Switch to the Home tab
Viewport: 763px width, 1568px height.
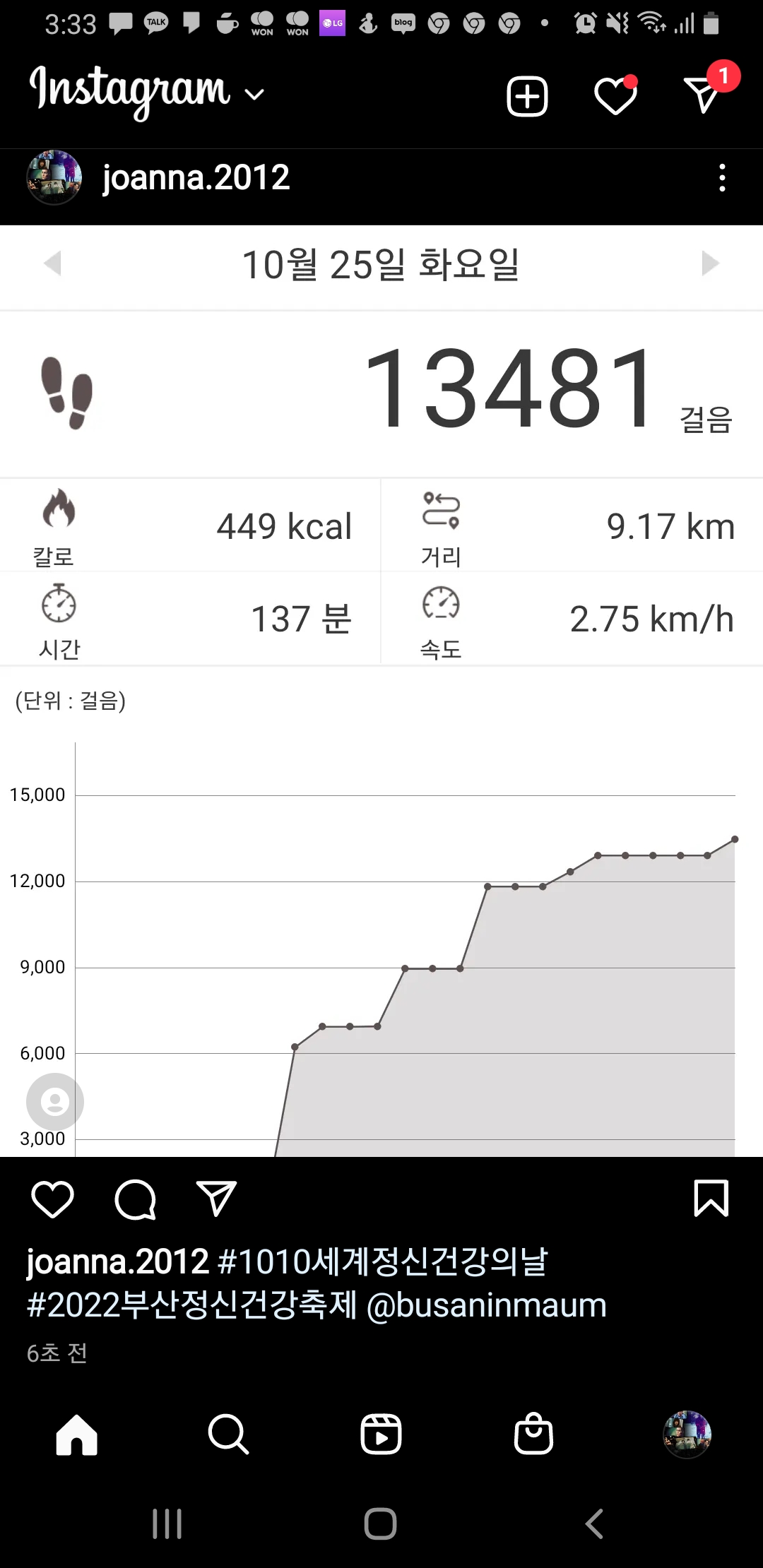coord(77,1435)
